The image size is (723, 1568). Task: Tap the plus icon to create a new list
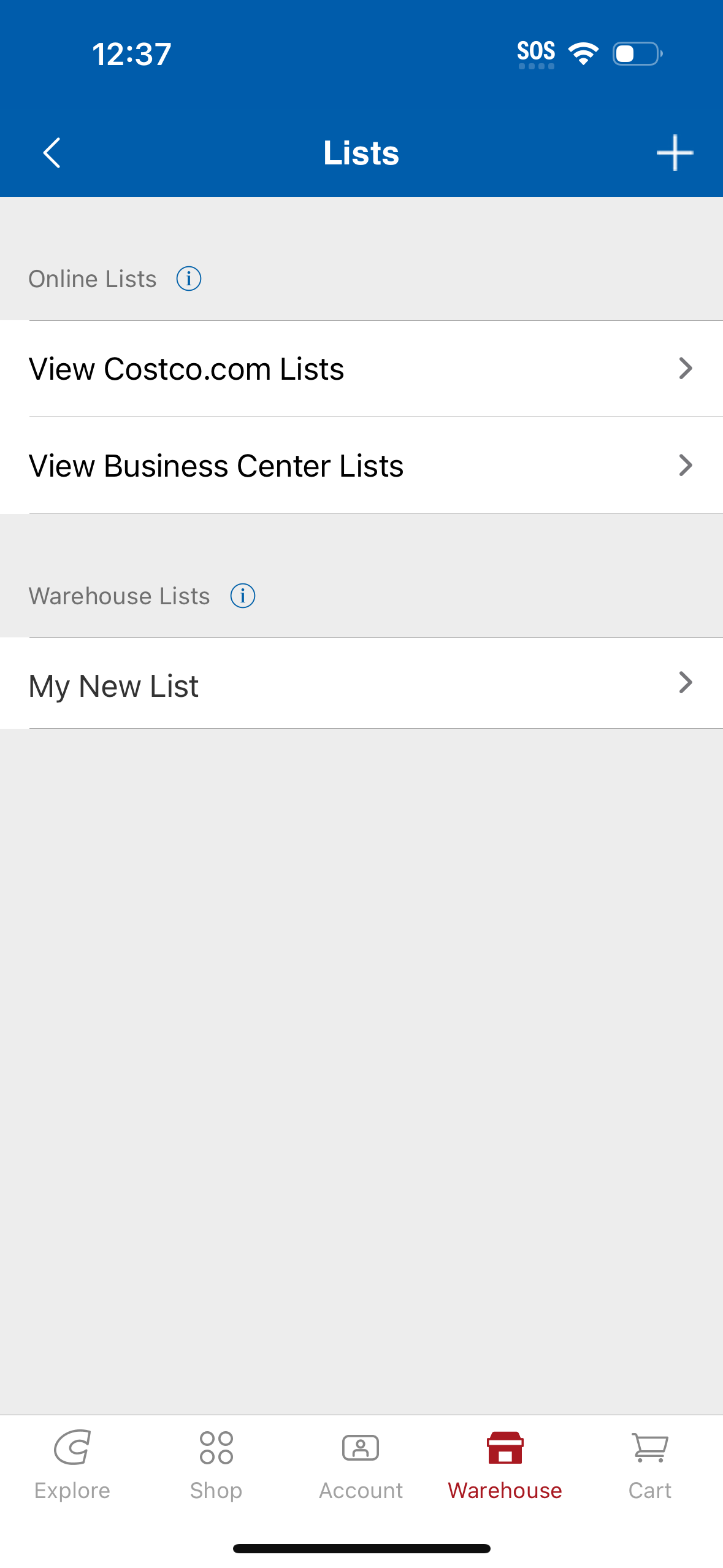coord(673,153)
